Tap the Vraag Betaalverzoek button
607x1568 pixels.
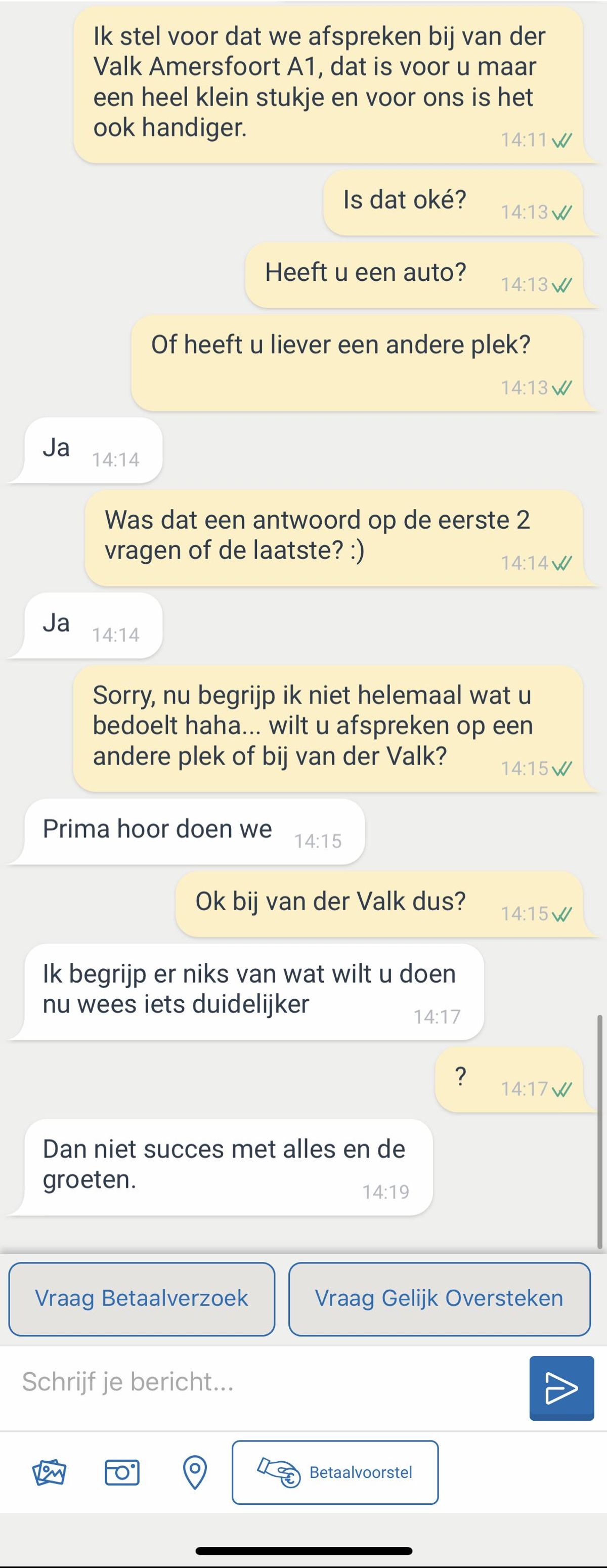point(141,1298)
